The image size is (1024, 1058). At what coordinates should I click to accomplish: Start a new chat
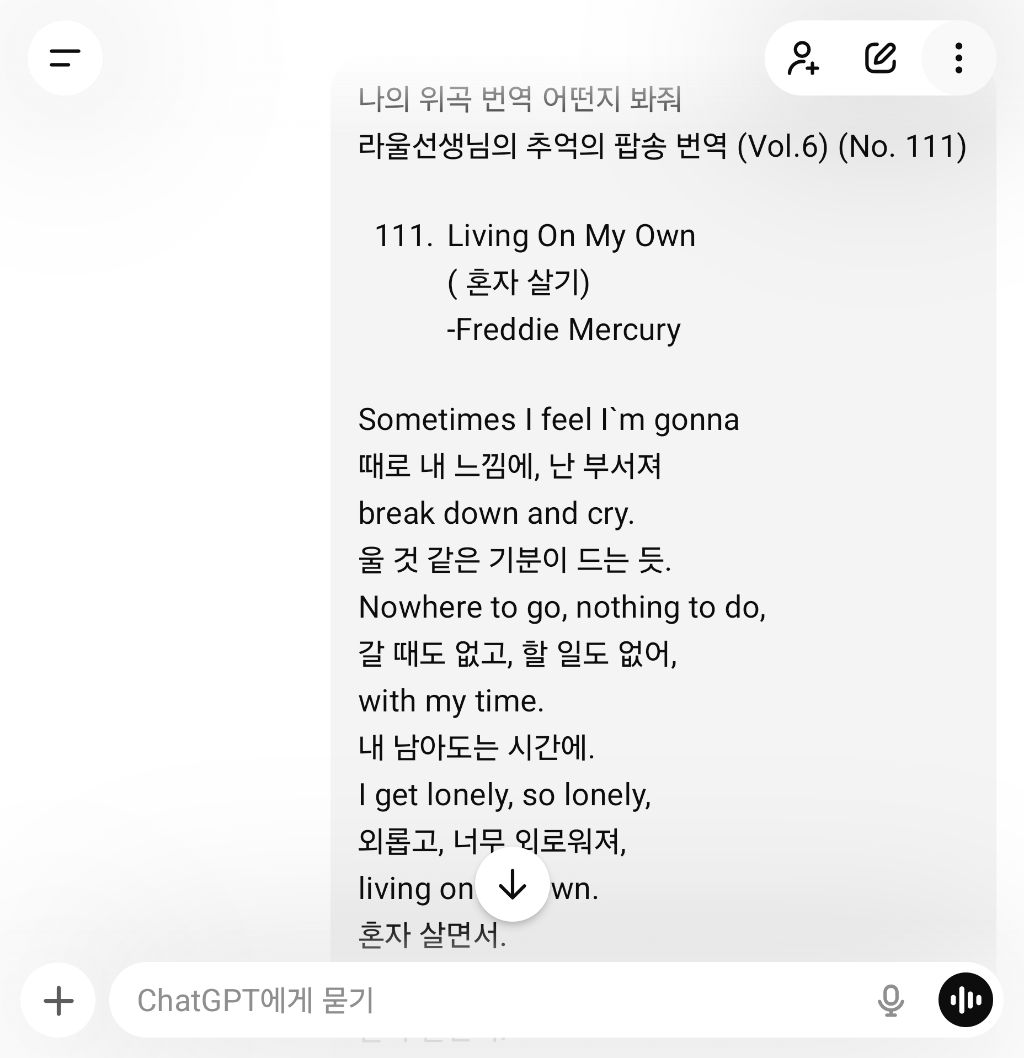880,58
